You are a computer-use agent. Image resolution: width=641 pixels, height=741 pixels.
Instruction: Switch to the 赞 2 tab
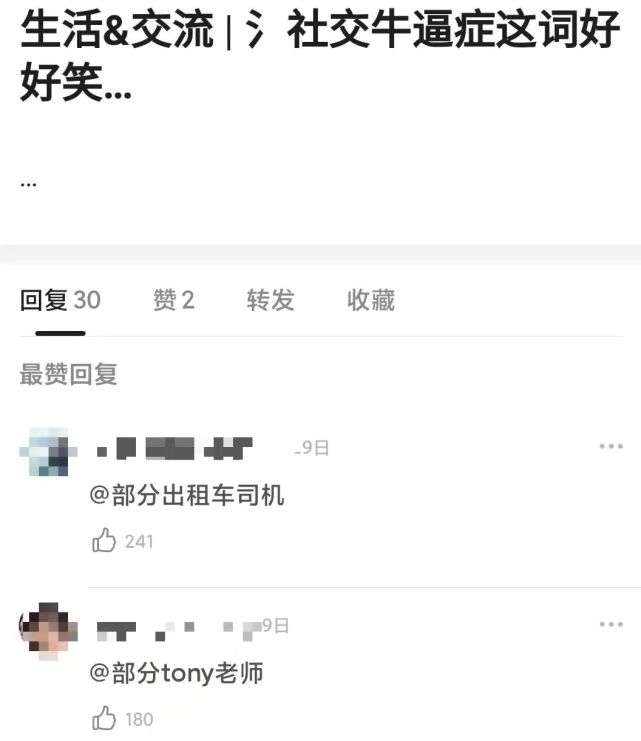[173, 300]
